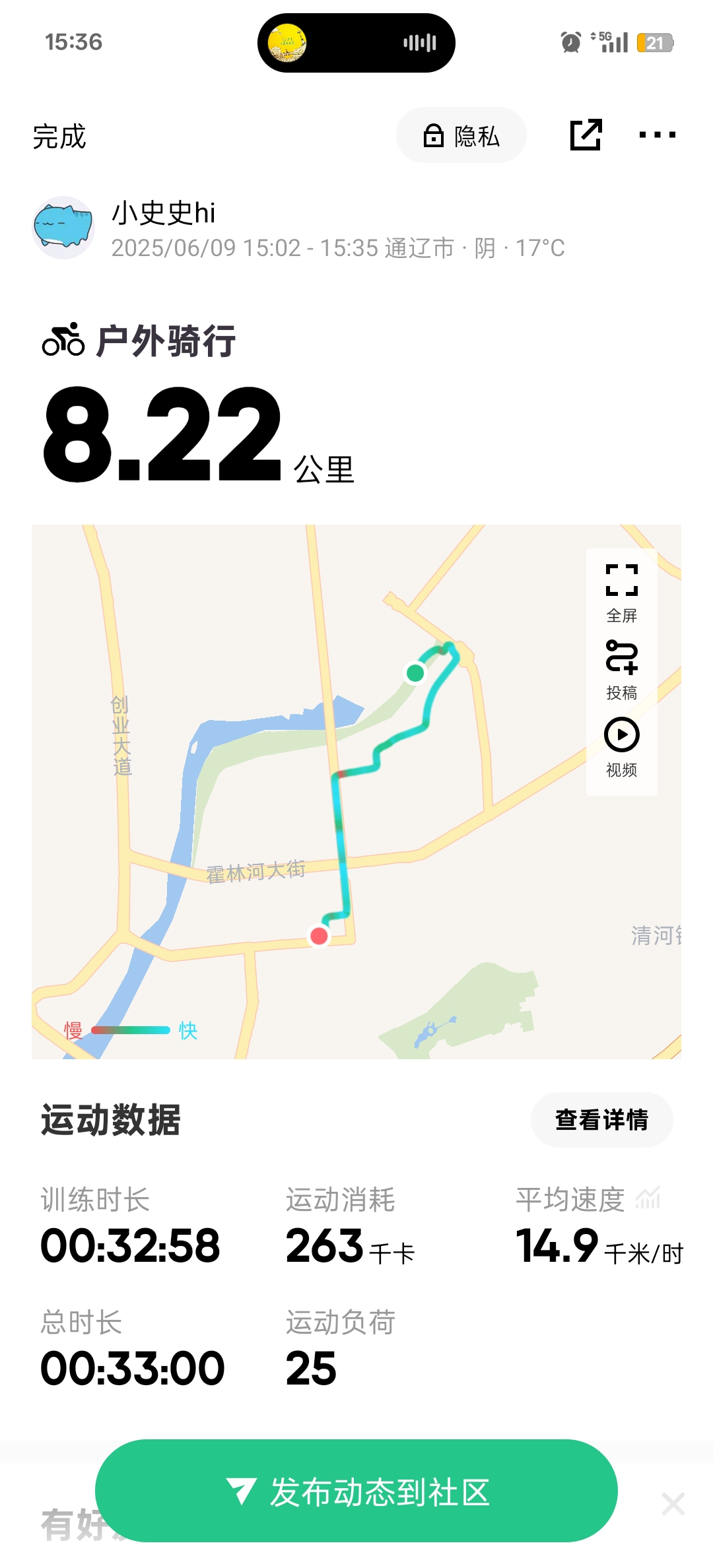Open 小史史hi profile avatar
Image resolution: width=713 pixels, height=1568 pixels.
[63, 228]
